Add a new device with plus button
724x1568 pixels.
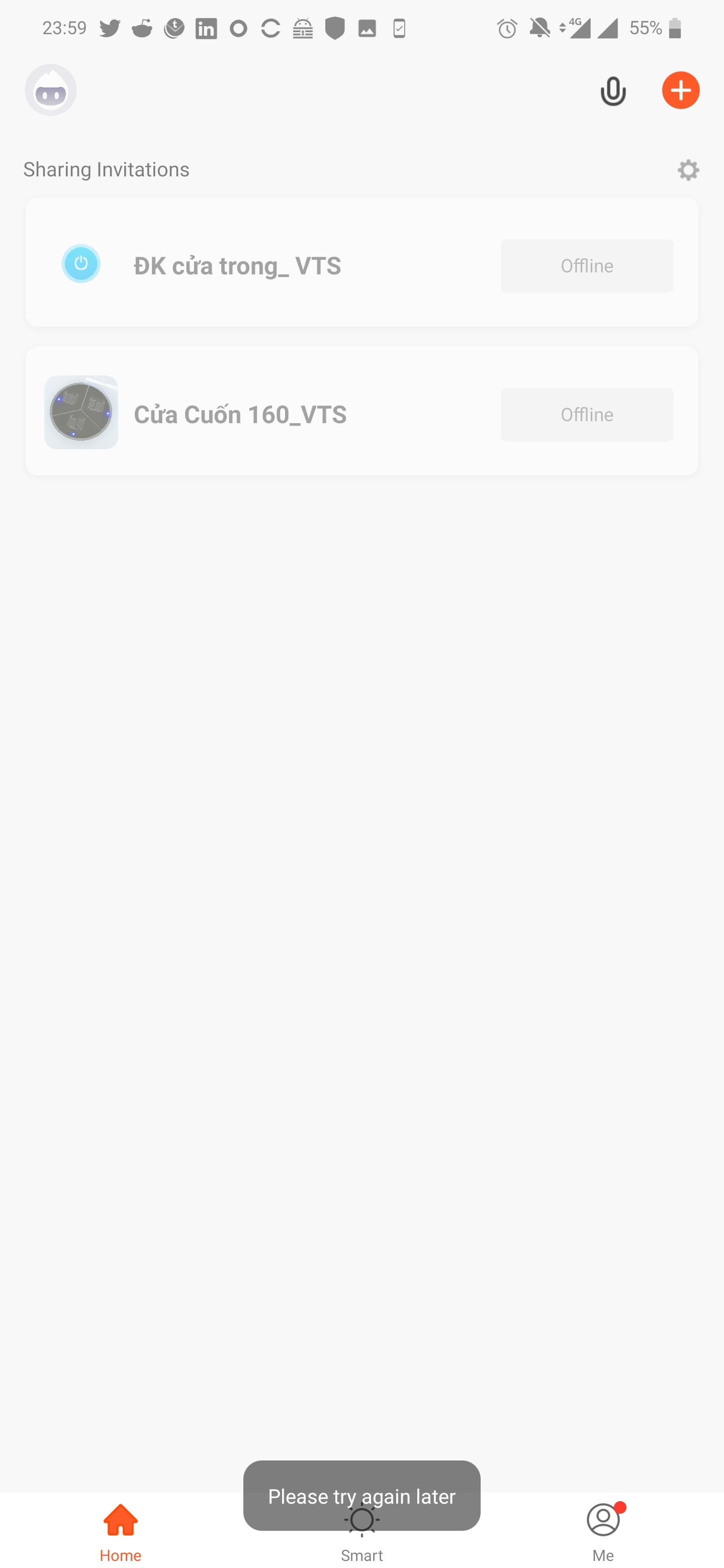pos(680,90)
